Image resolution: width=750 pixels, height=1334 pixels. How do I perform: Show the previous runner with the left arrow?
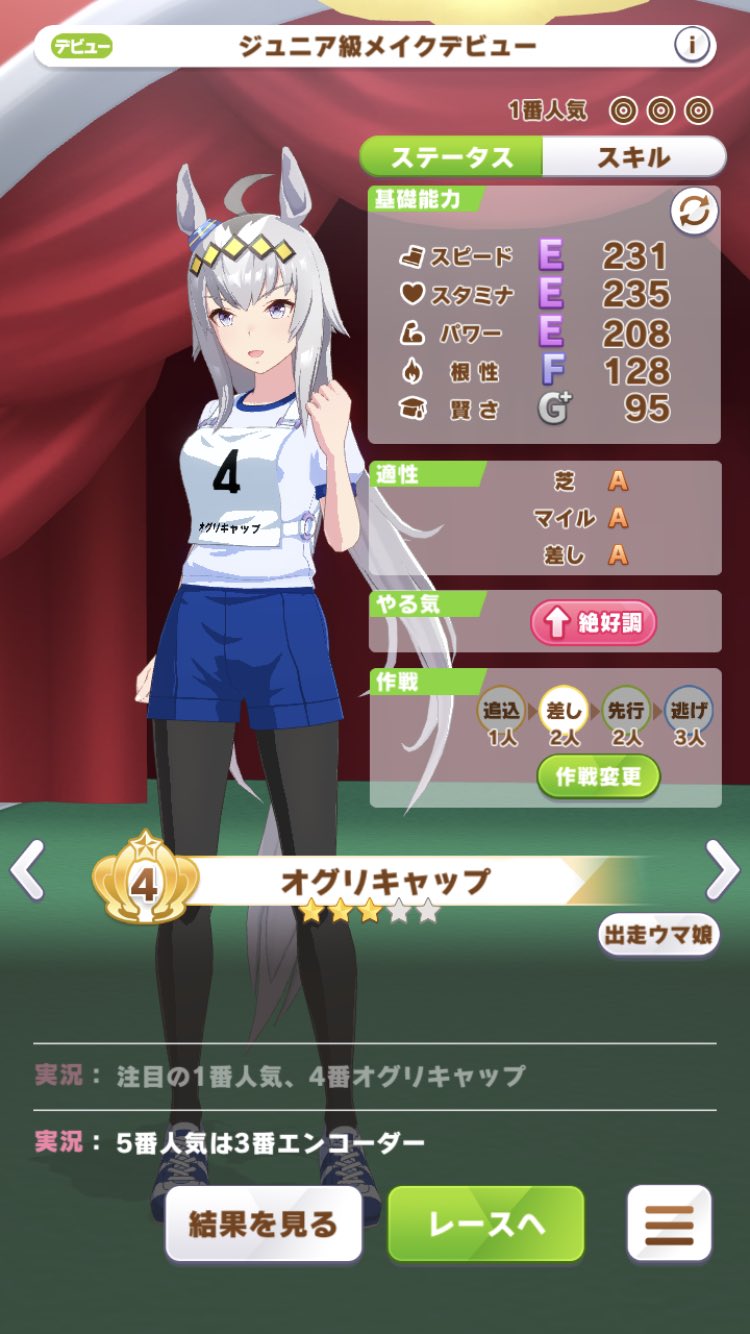click(x=27, y=869)
